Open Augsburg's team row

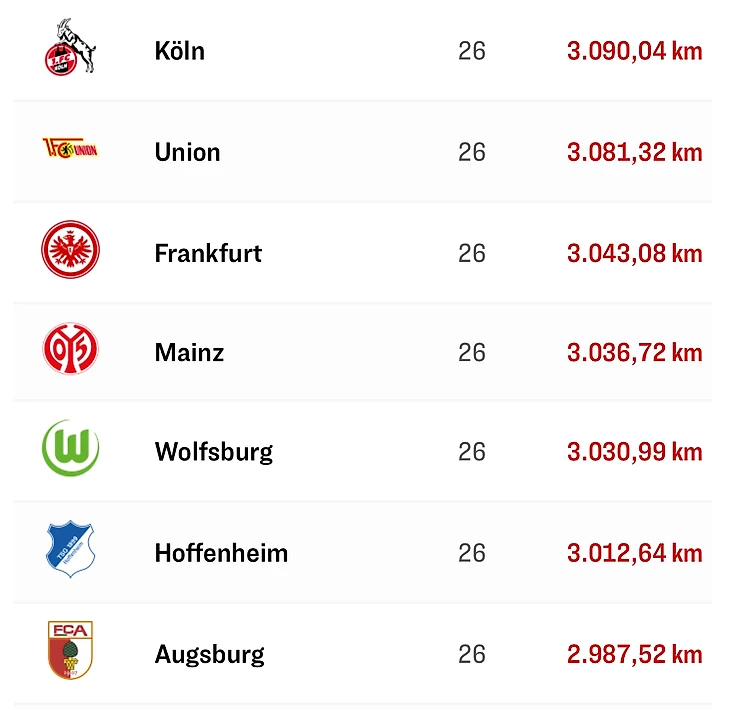[209, 655]
